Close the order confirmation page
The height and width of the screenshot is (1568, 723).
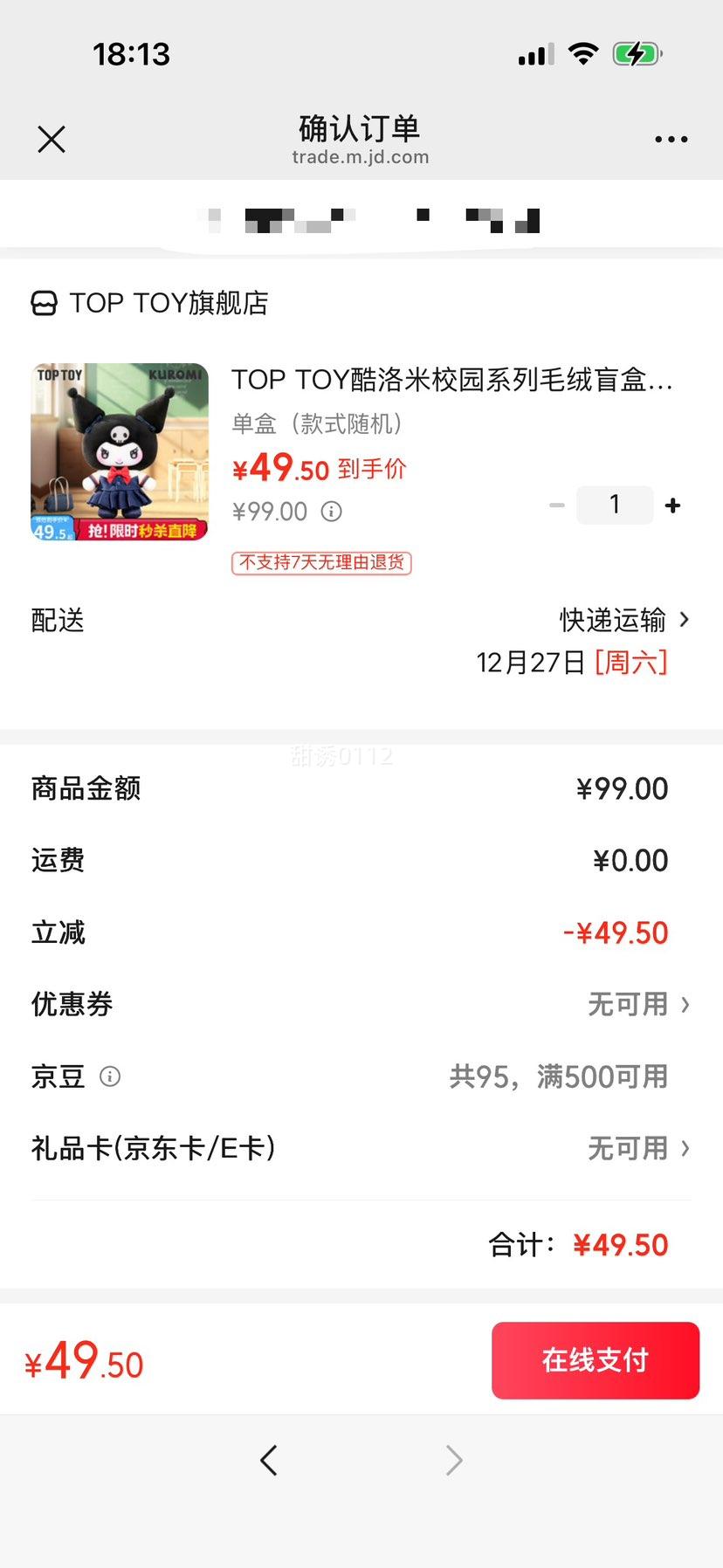point(51,139)
